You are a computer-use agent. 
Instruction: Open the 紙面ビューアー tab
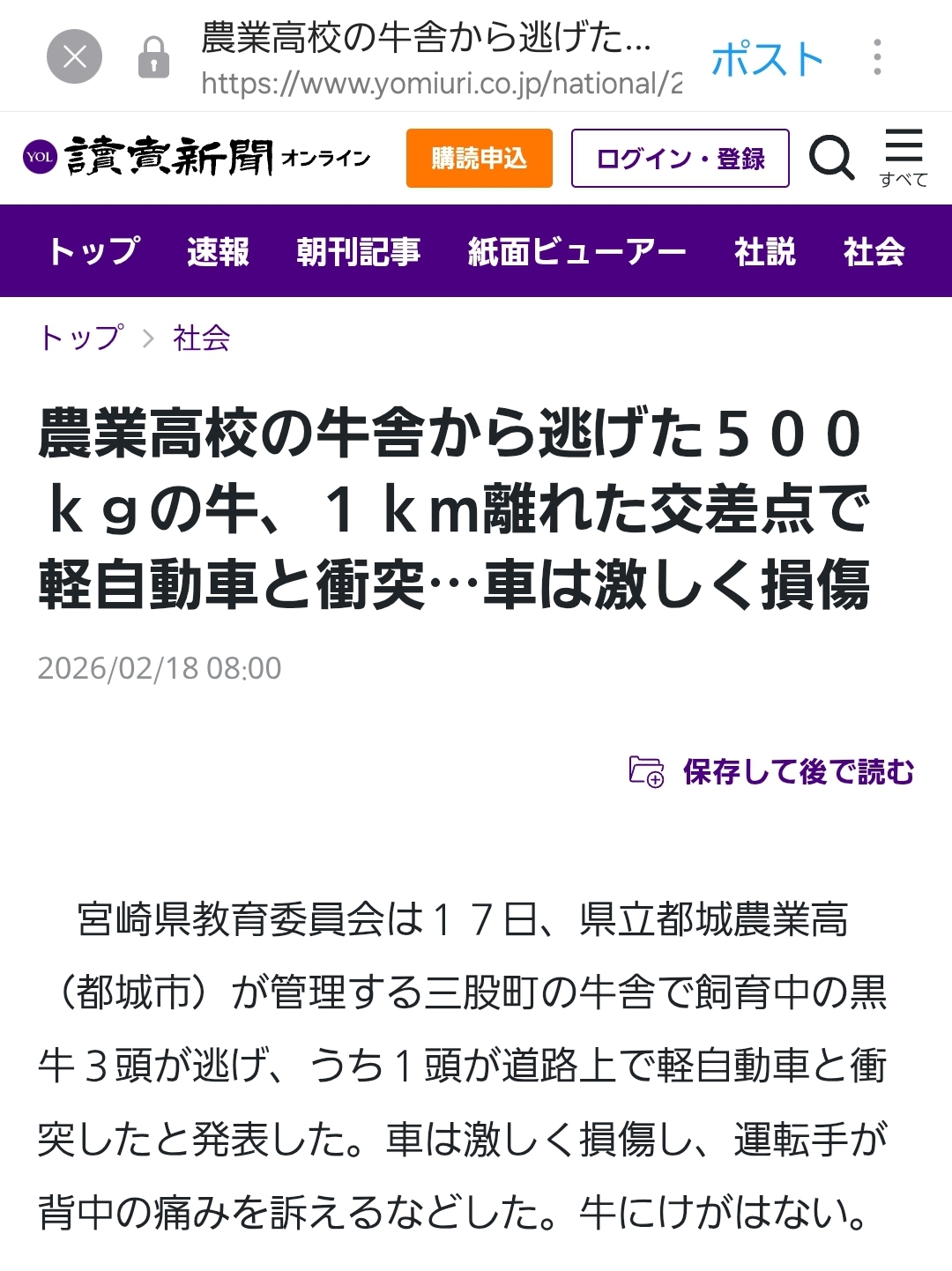tap(576, 251)
